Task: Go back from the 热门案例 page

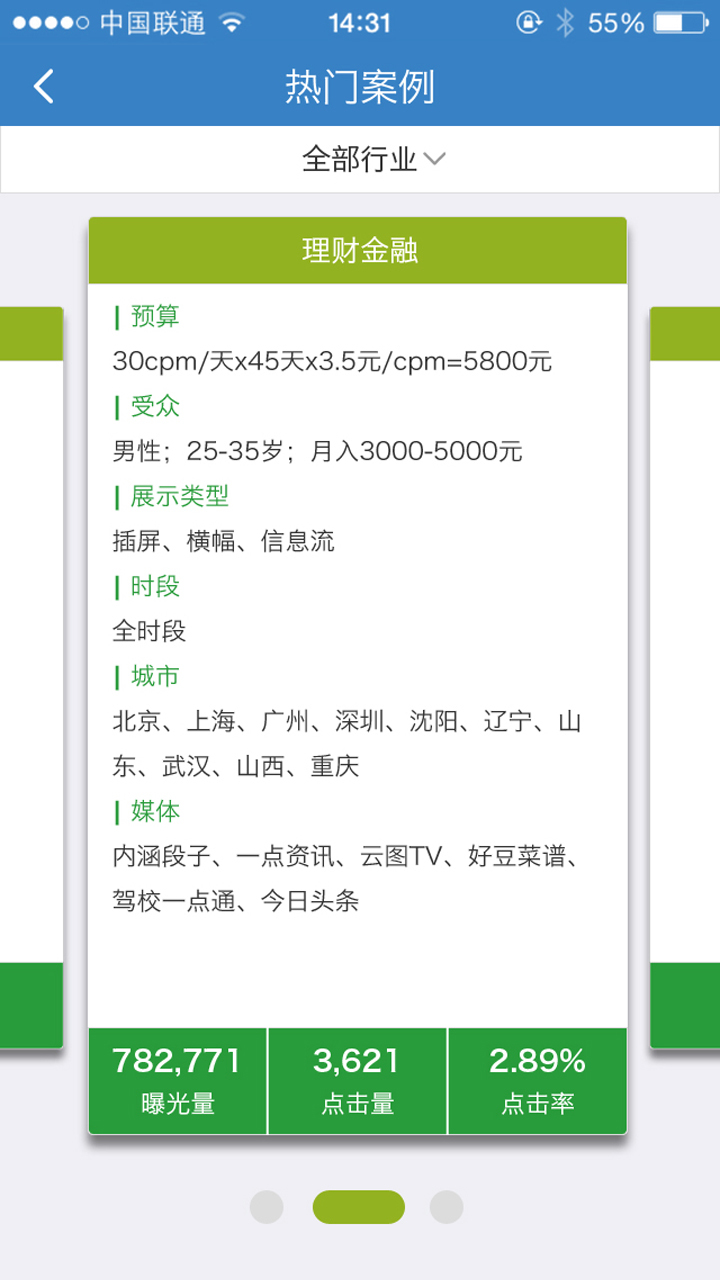Action: point(43,87)
